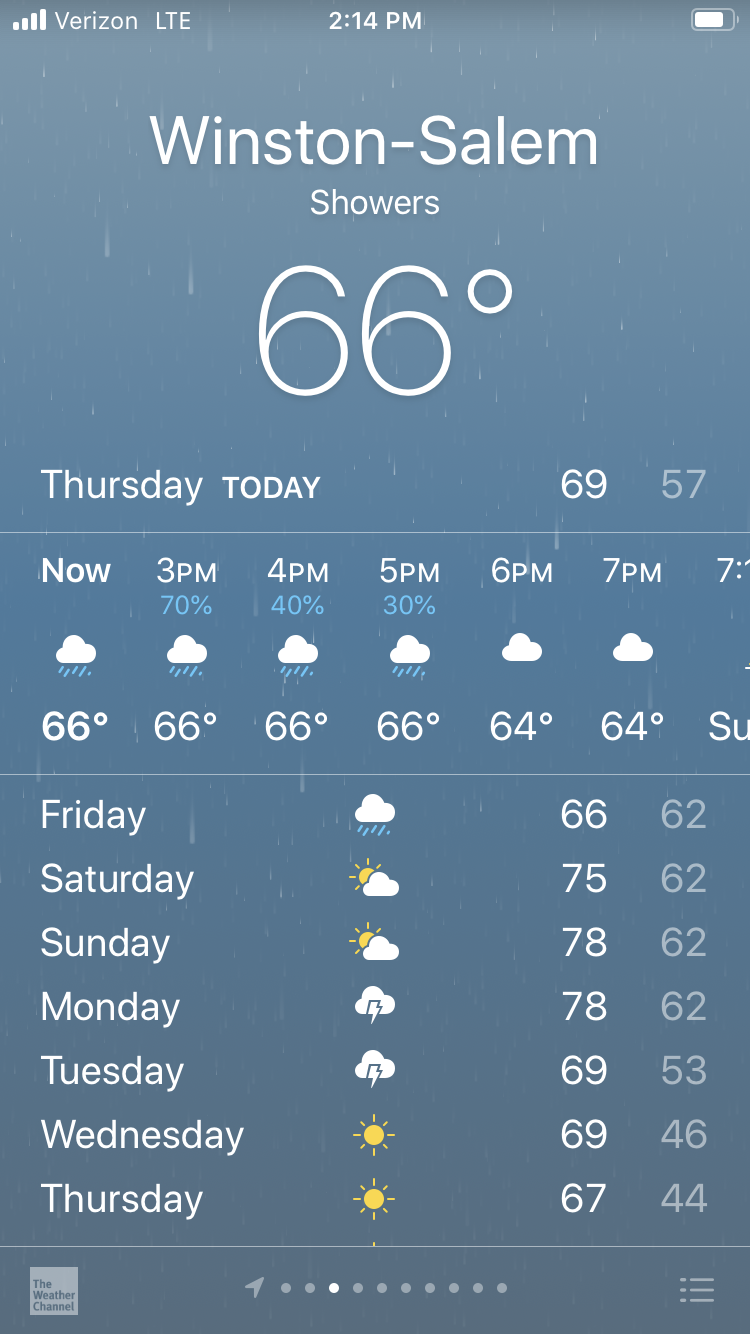The width and height of the screenshot is (750, 1334).
Task: Tap the page indicator dots
Action: coord(376,1288)
